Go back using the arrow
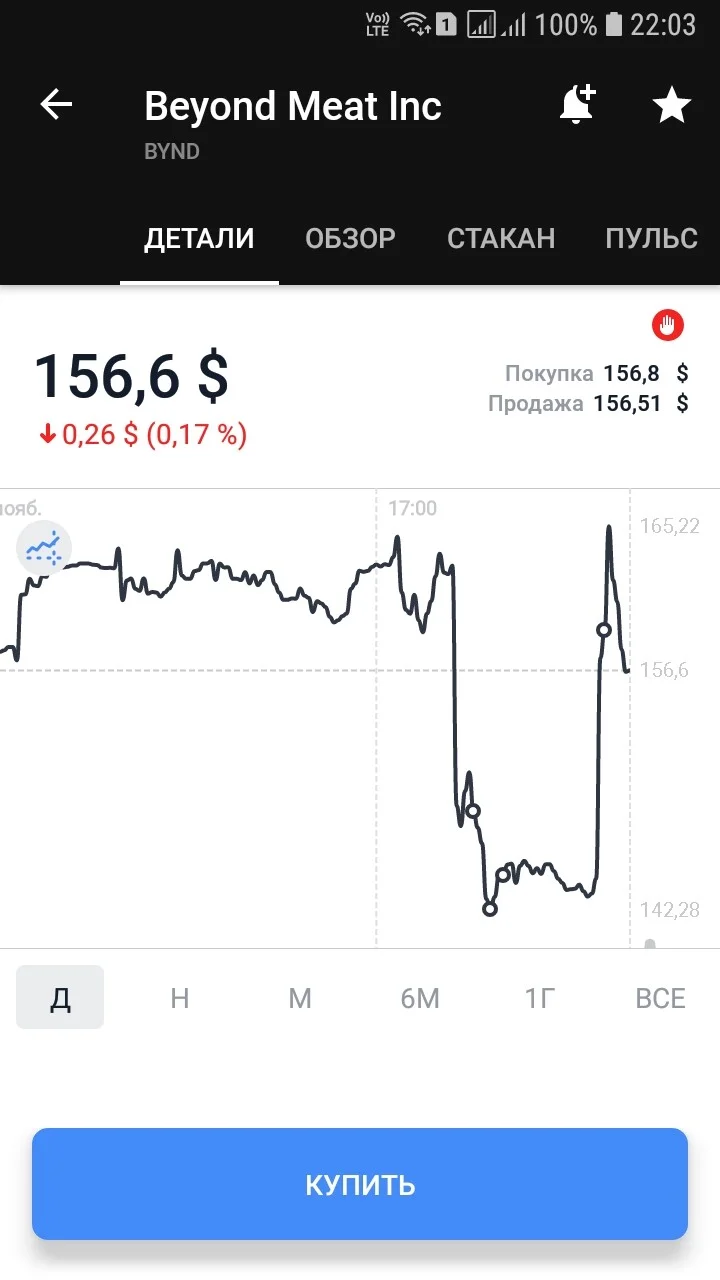 click(x=56, y=105)
